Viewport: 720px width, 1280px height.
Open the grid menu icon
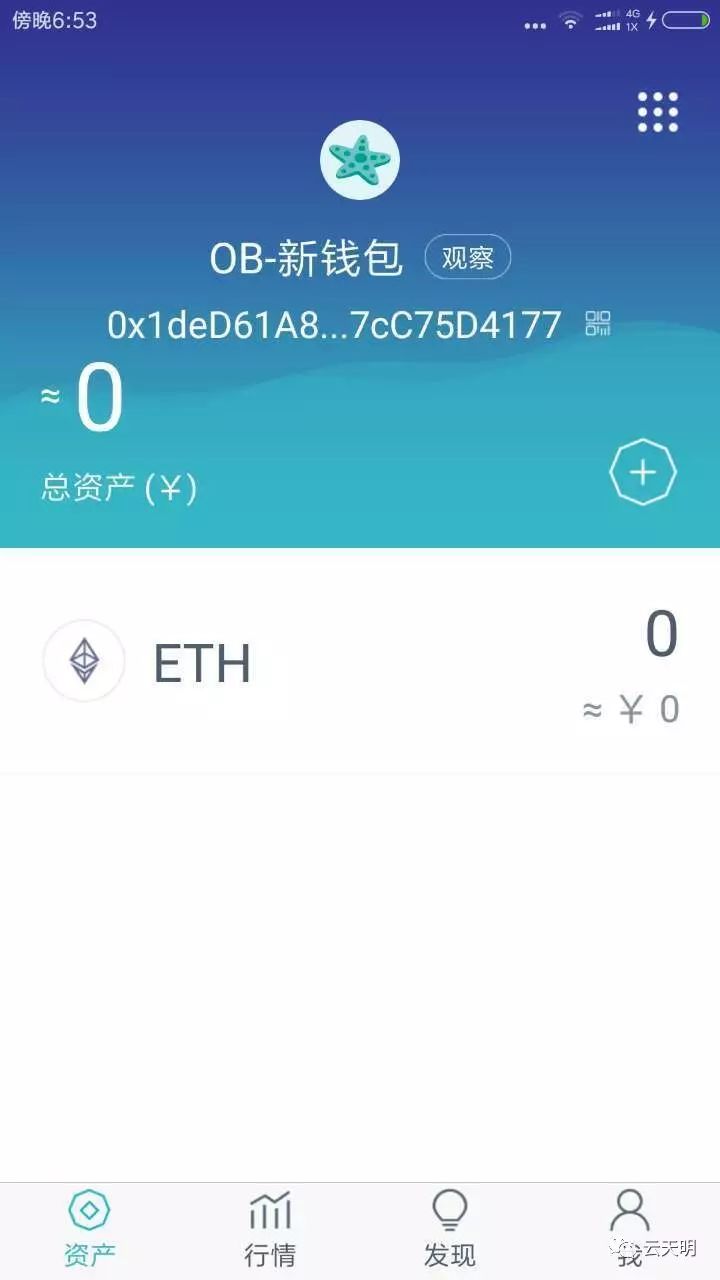coord(658,112)
